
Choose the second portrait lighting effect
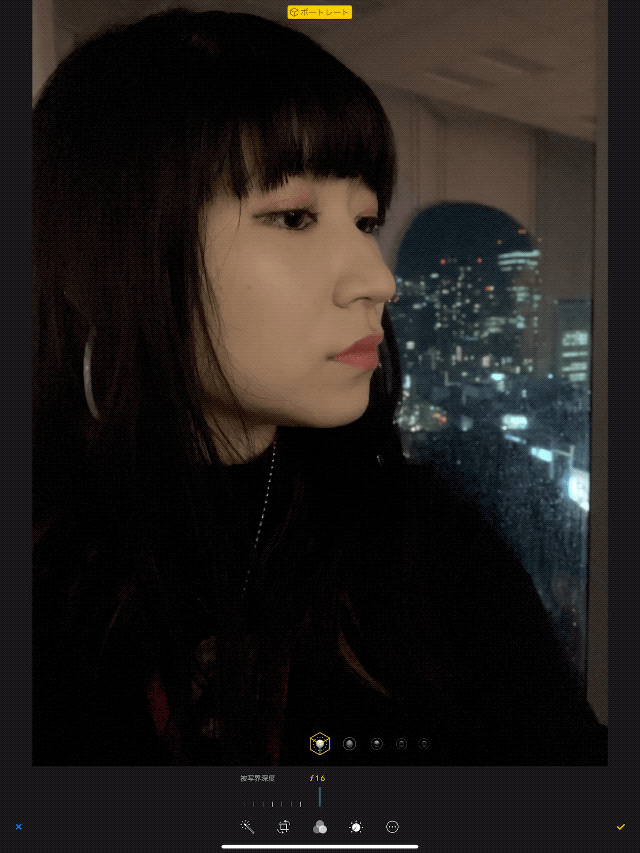pos(350,744)
